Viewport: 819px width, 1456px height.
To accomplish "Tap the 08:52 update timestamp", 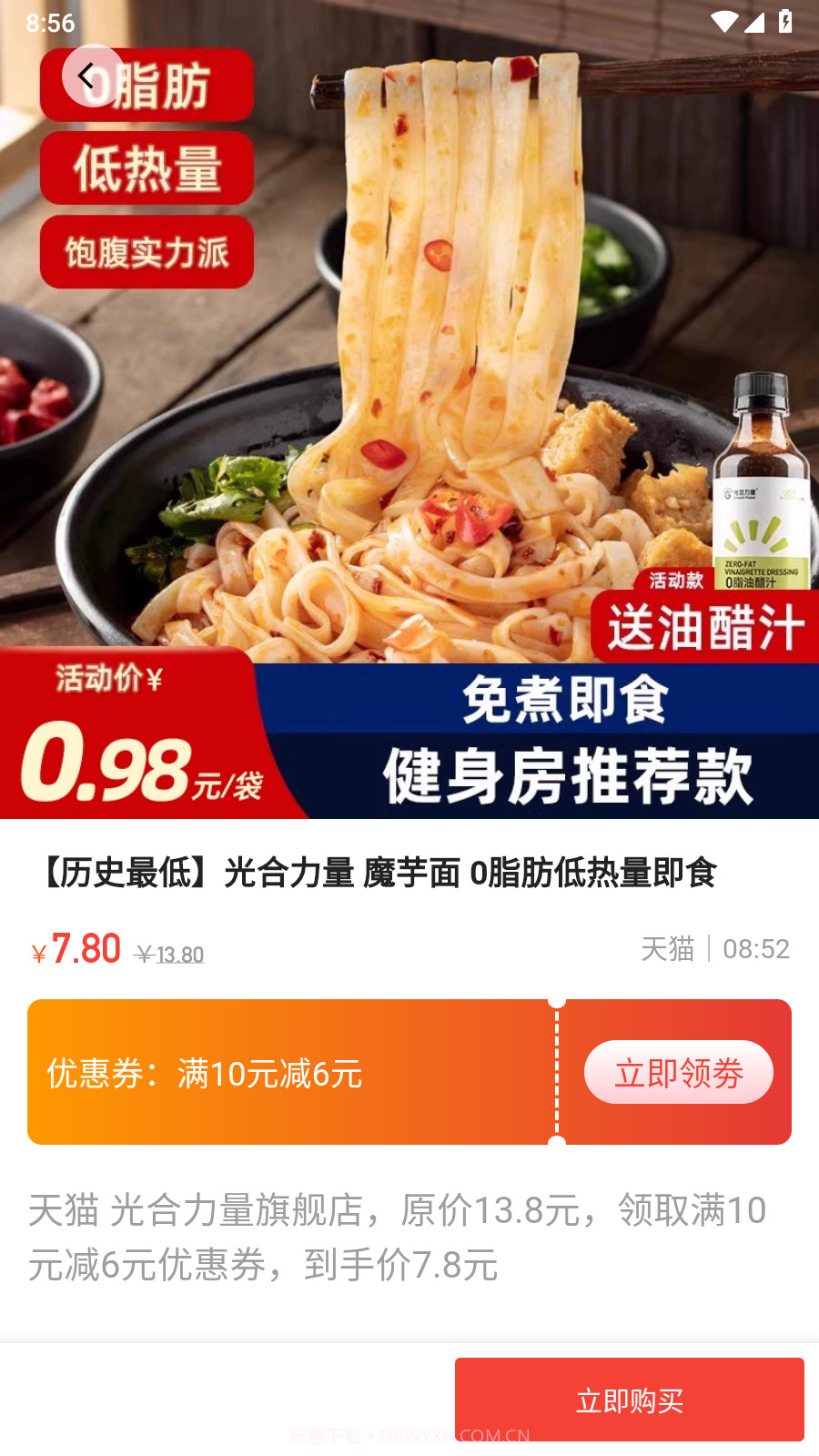I will point(758,949).
